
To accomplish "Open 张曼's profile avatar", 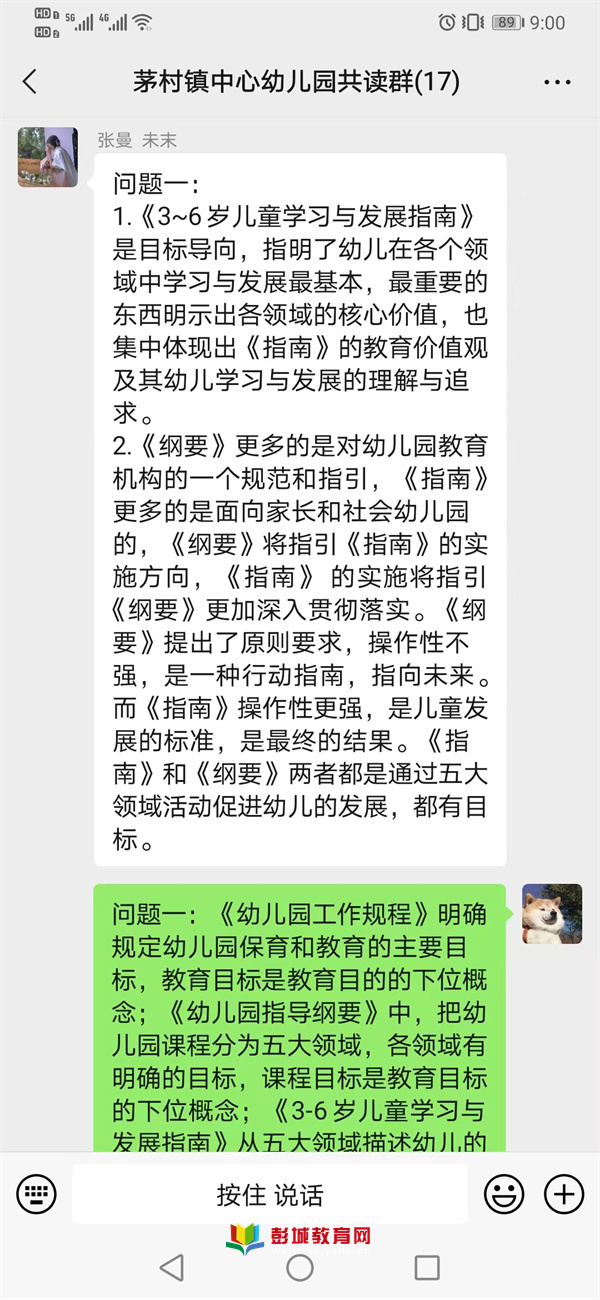I will (x=48, y=157).
